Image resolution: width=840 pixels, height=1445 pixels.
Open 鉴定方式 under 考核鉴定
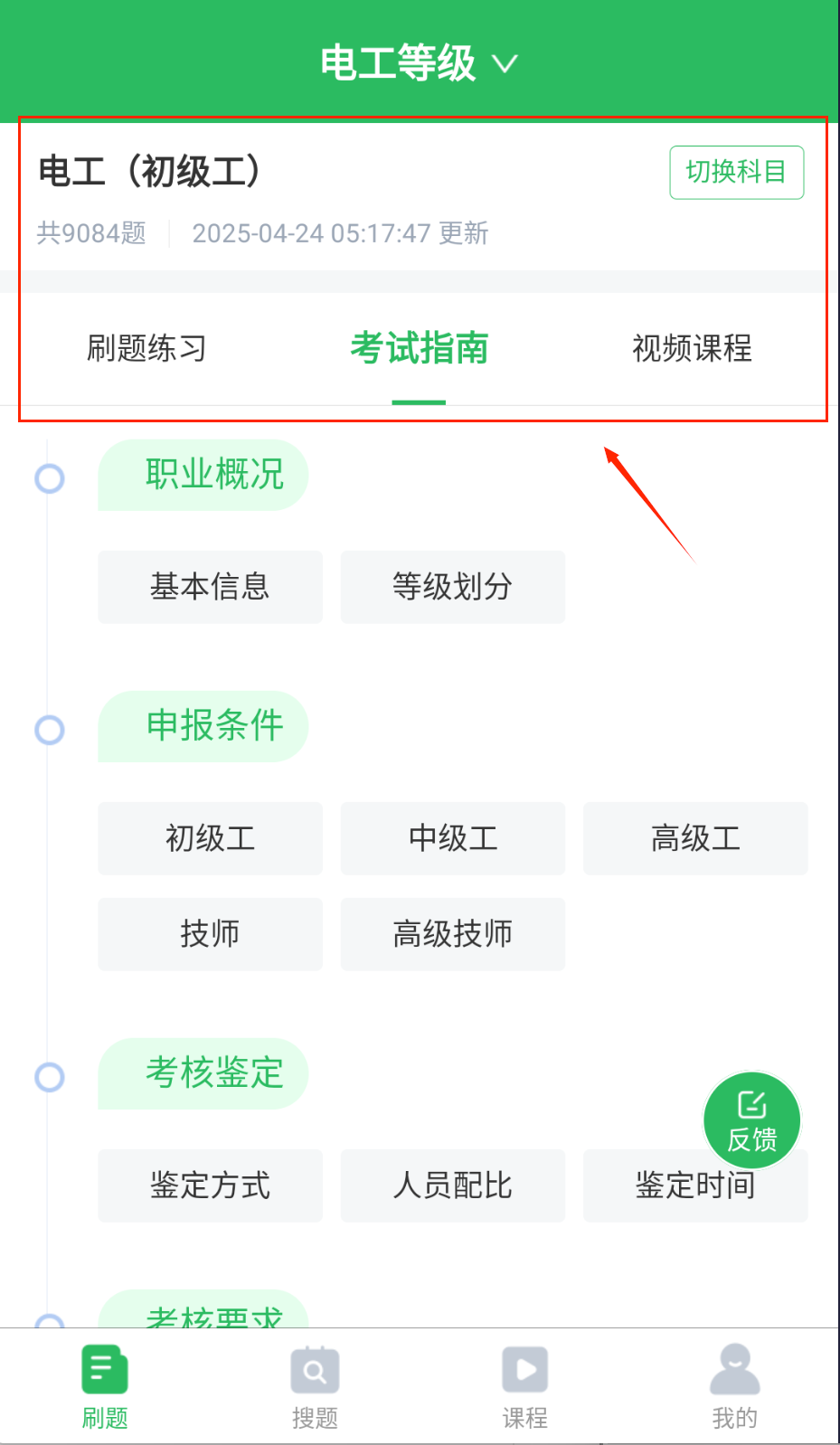tap(210, 1185)
